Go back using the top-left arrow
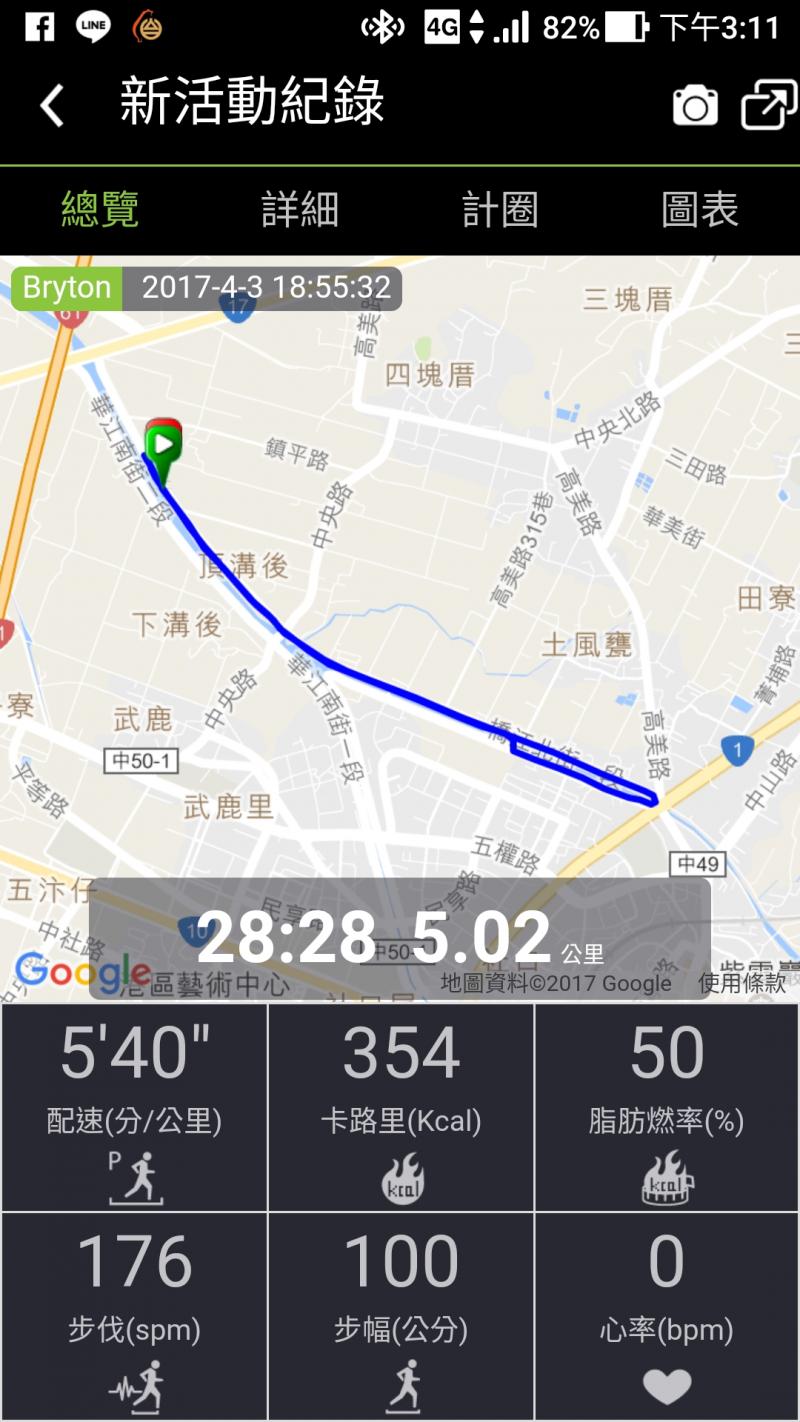This screenshot has width=800, height=1422. [52, 104]
